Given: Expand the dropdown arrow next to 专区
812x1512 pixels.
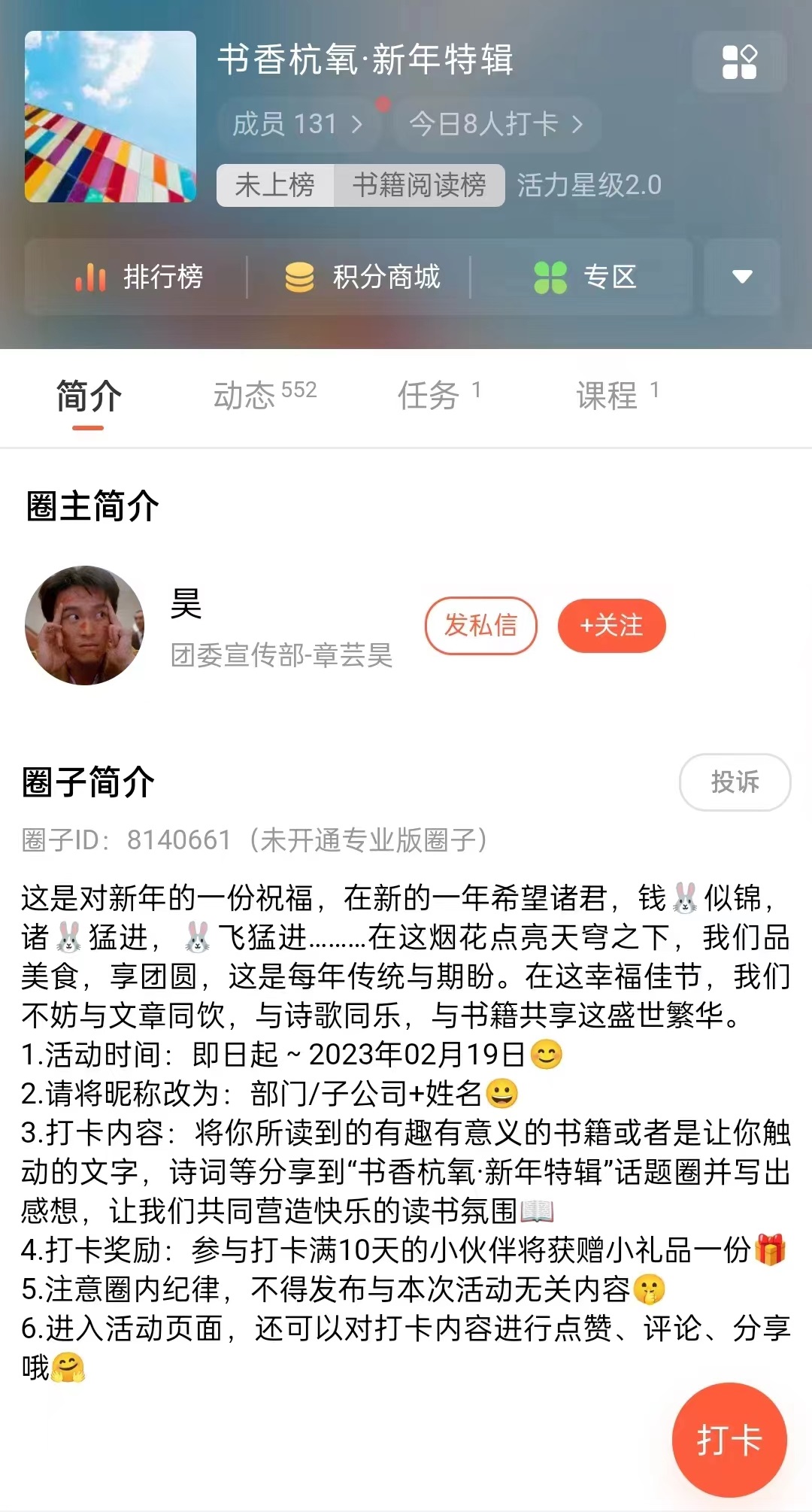Looking at the screenshot, I should pos(742,277).
